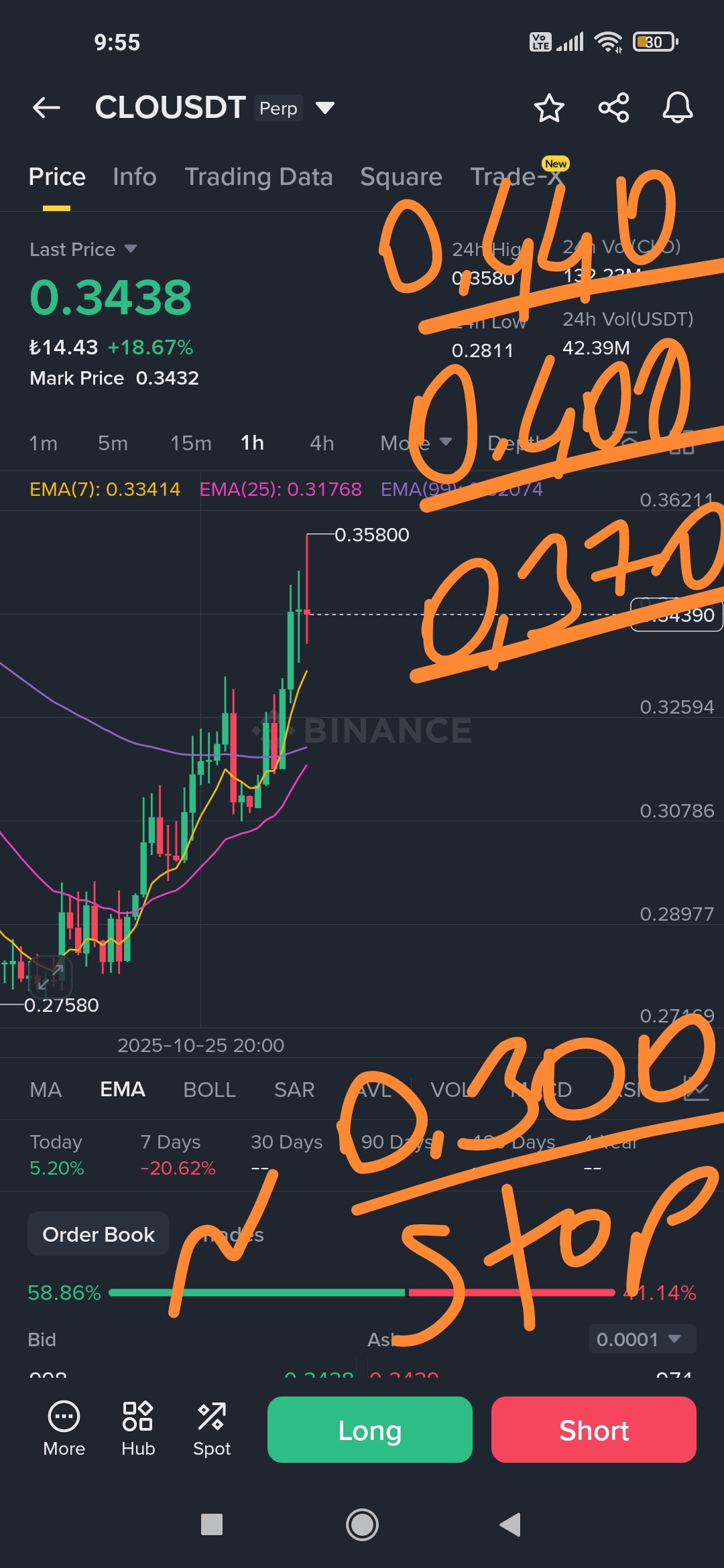Share this trading pair
This screenshot has width=724, height=1568.
click(x=613, y=108)
